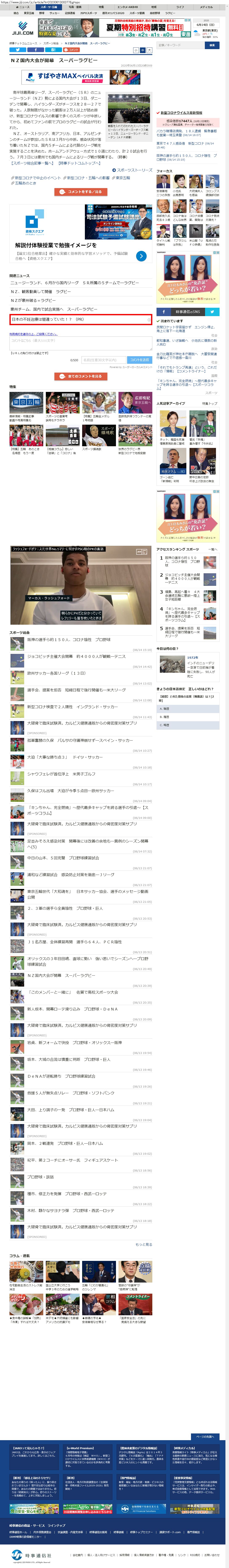Image resolution: width=229 pixels, height=1568 pixels.
Task: Open article 阪神の選手ら約１５０人、コロナ陰性
Action: pos(69,640)
